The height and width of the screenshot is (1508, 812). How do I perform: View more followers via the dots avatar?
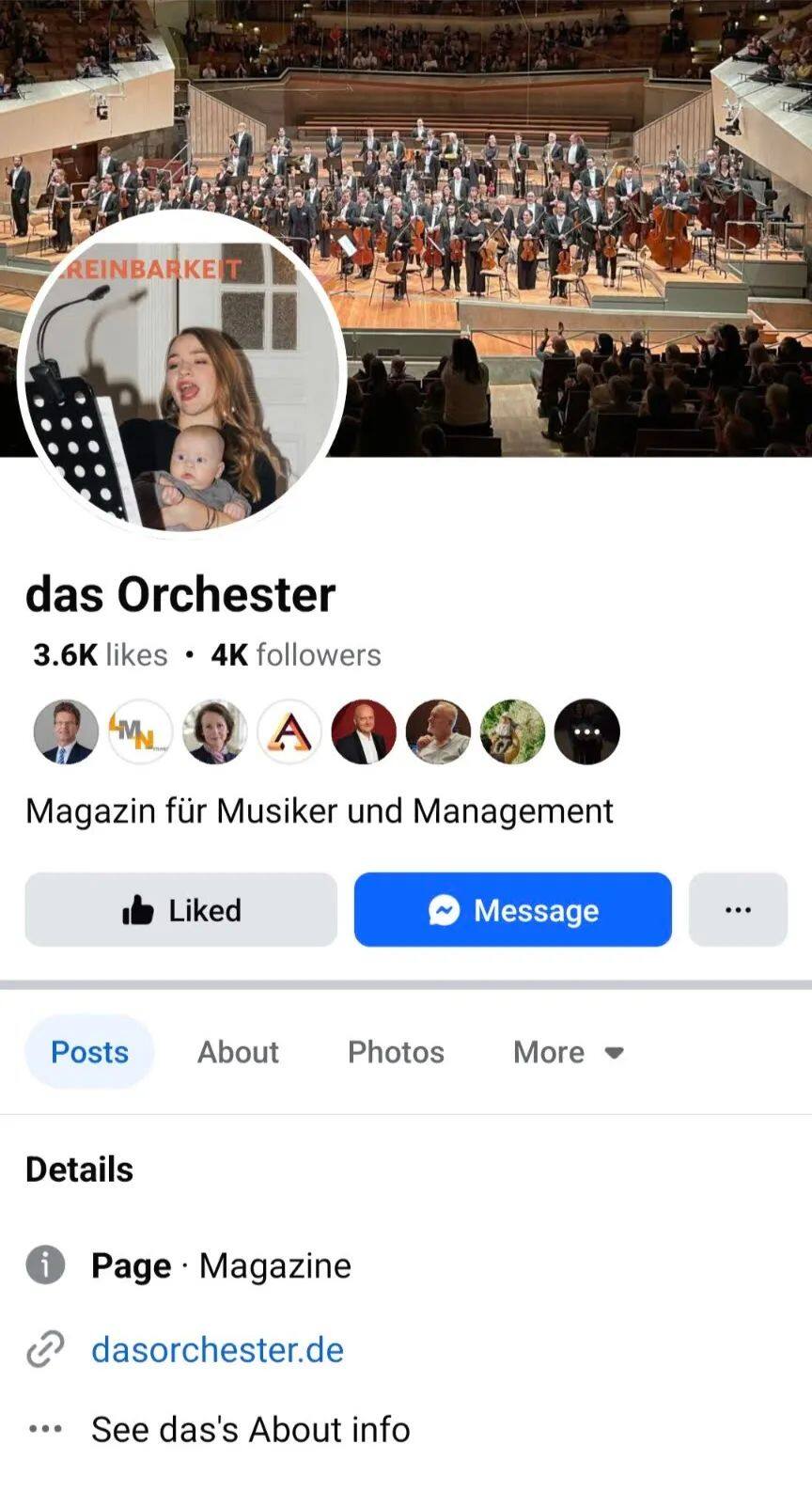[586, 731]
